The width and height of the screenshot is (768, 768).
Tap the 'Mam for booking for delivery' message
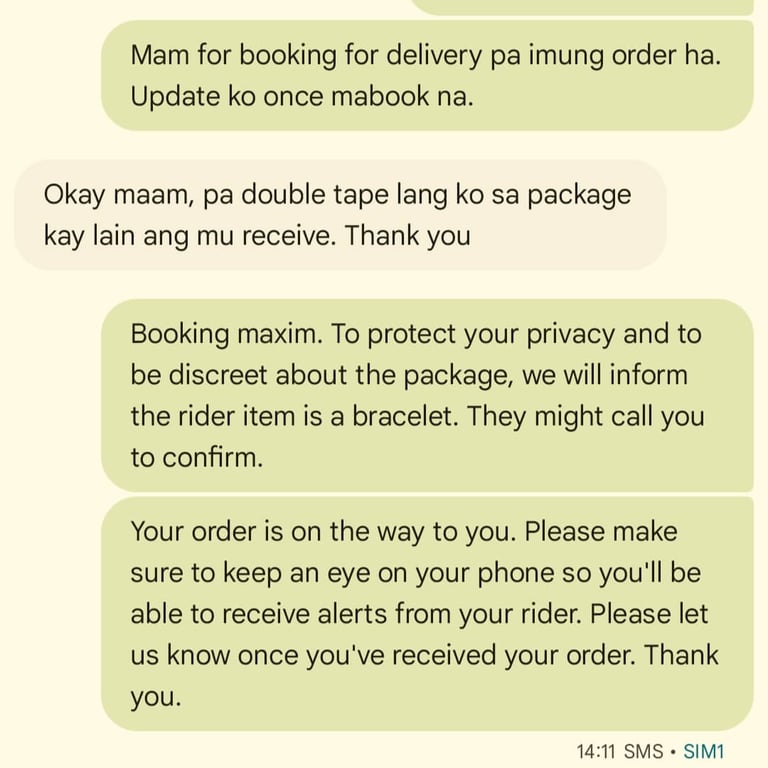426,76
